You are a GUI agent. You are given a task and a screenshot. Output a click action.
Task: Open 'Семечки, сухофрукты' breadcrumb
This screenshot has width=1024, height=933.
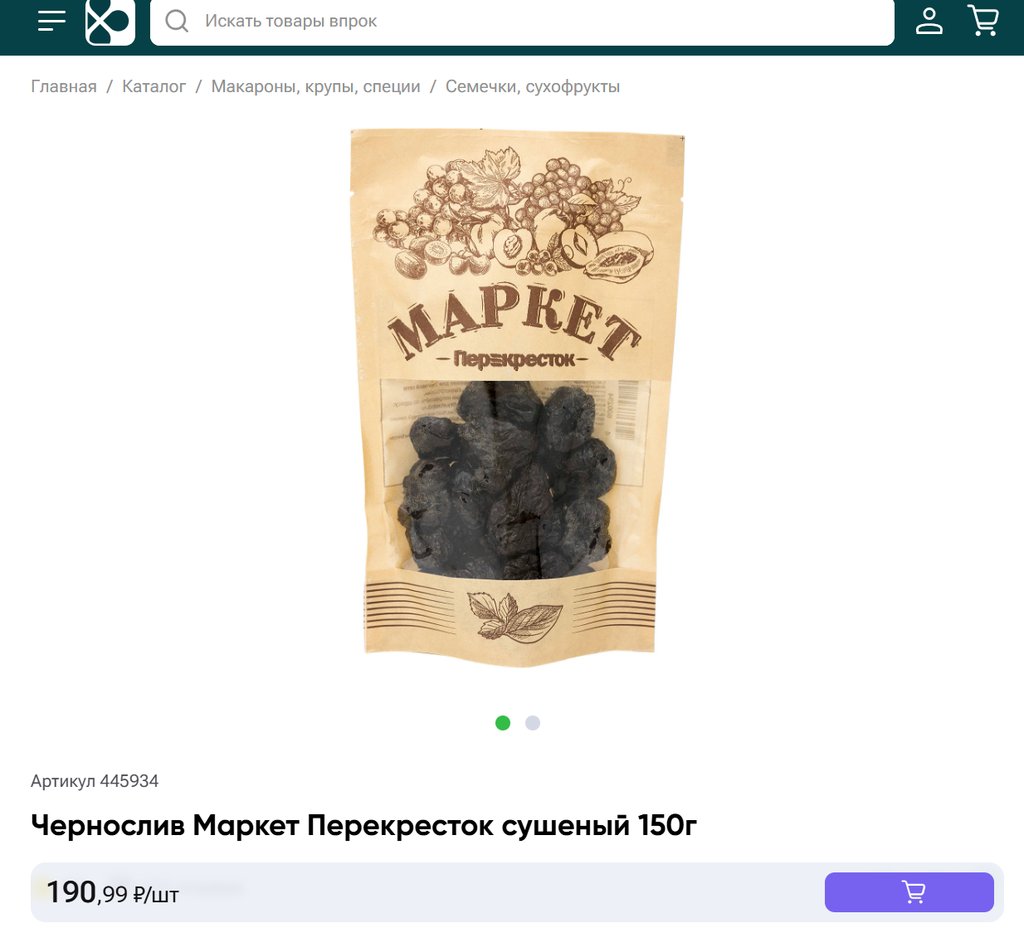coord(532,87)
